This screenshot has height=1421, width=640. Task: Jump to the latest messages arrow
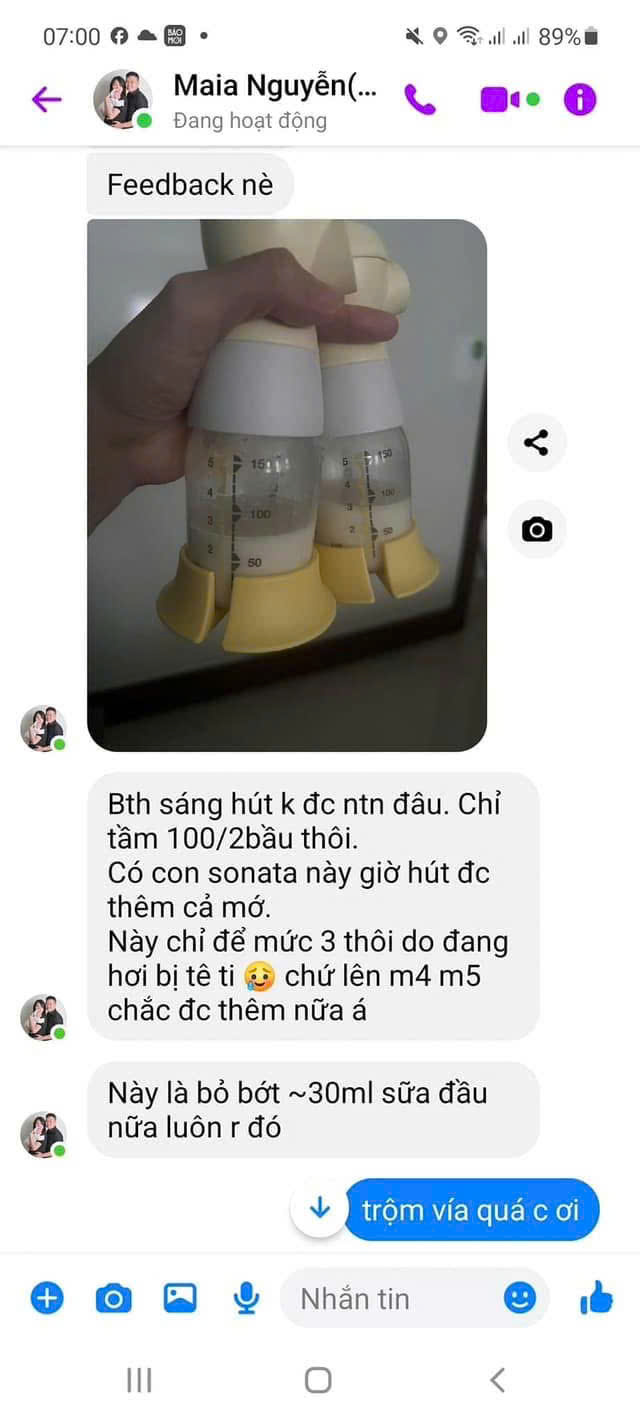click(x=320, y=1209)
